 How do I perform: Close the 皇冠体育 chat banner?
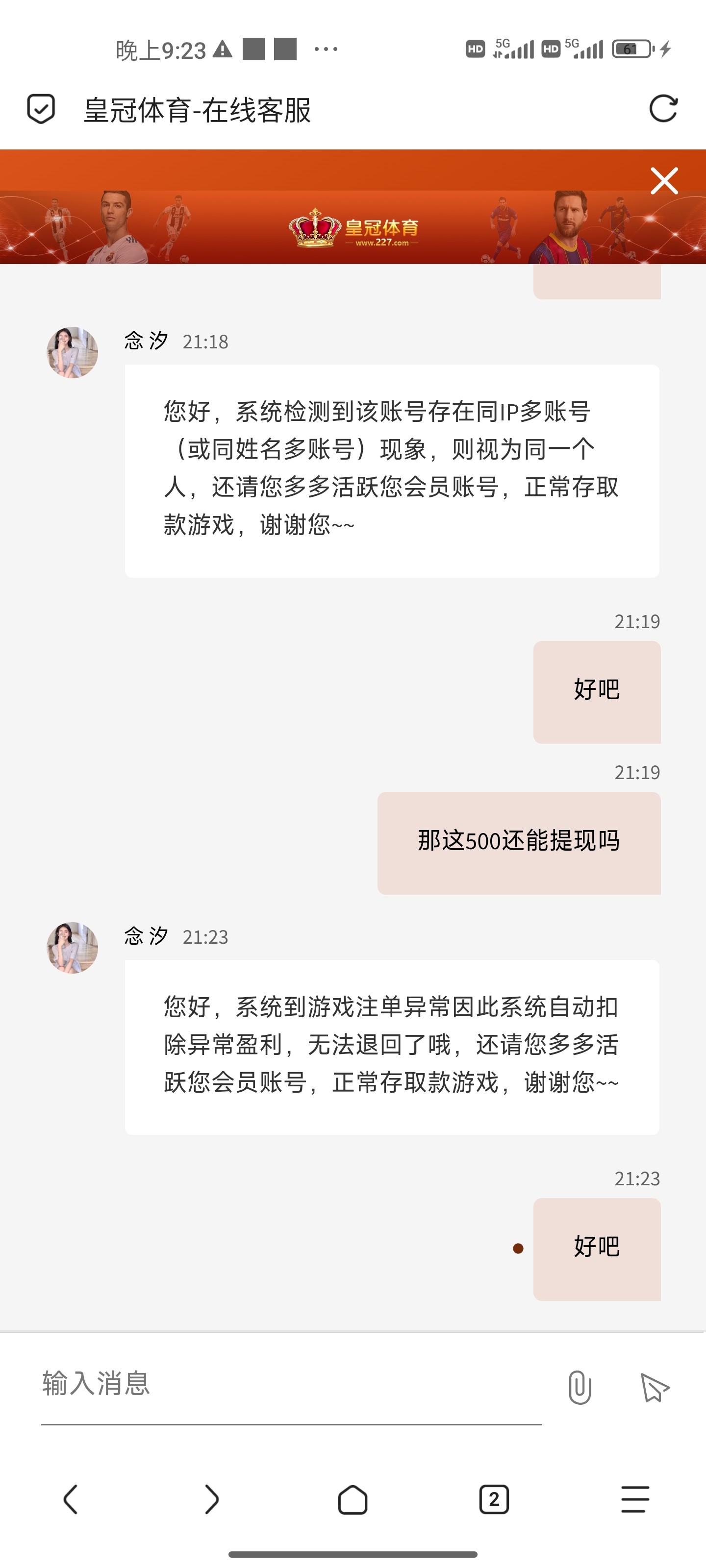664,181
